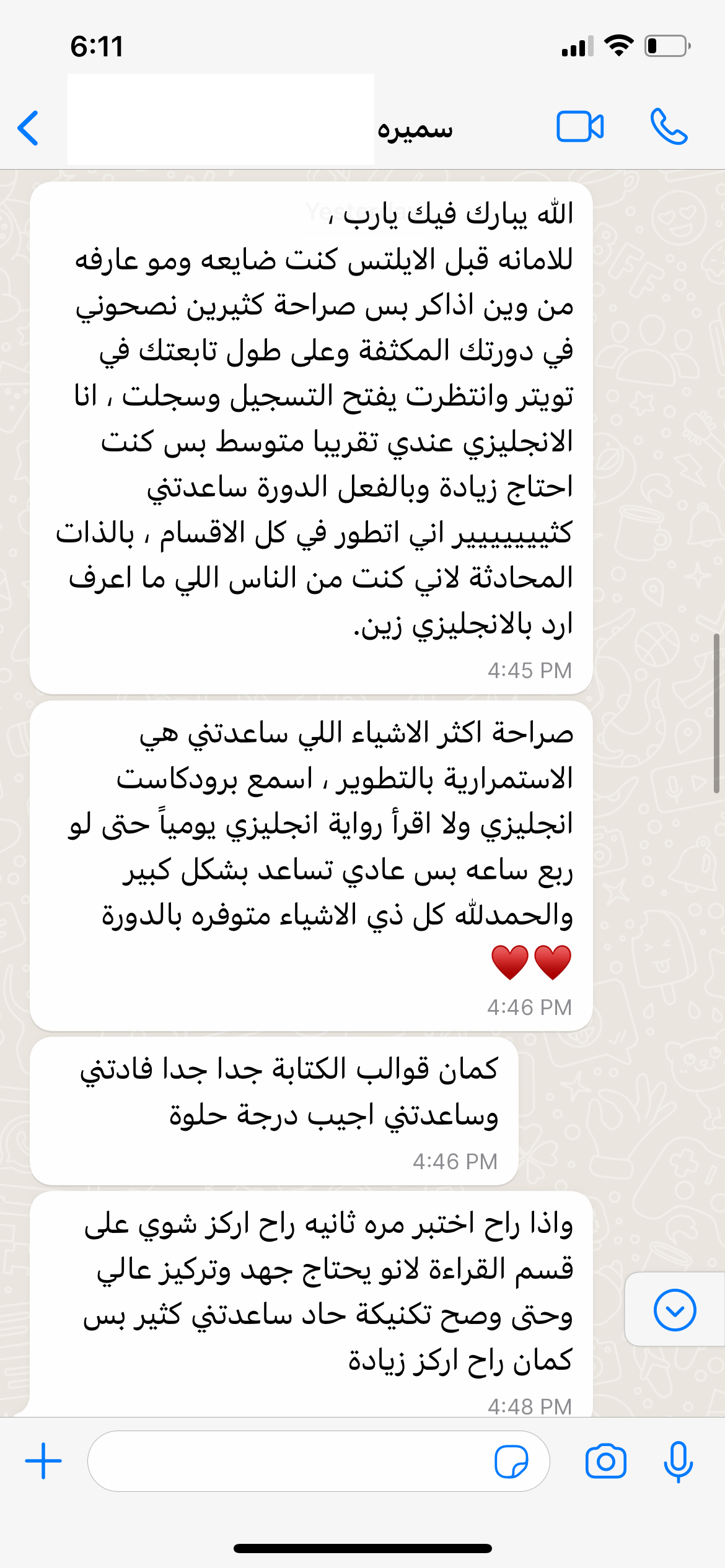Go back to the chats list
The image size is (725, 1568).
click(29, 128)
